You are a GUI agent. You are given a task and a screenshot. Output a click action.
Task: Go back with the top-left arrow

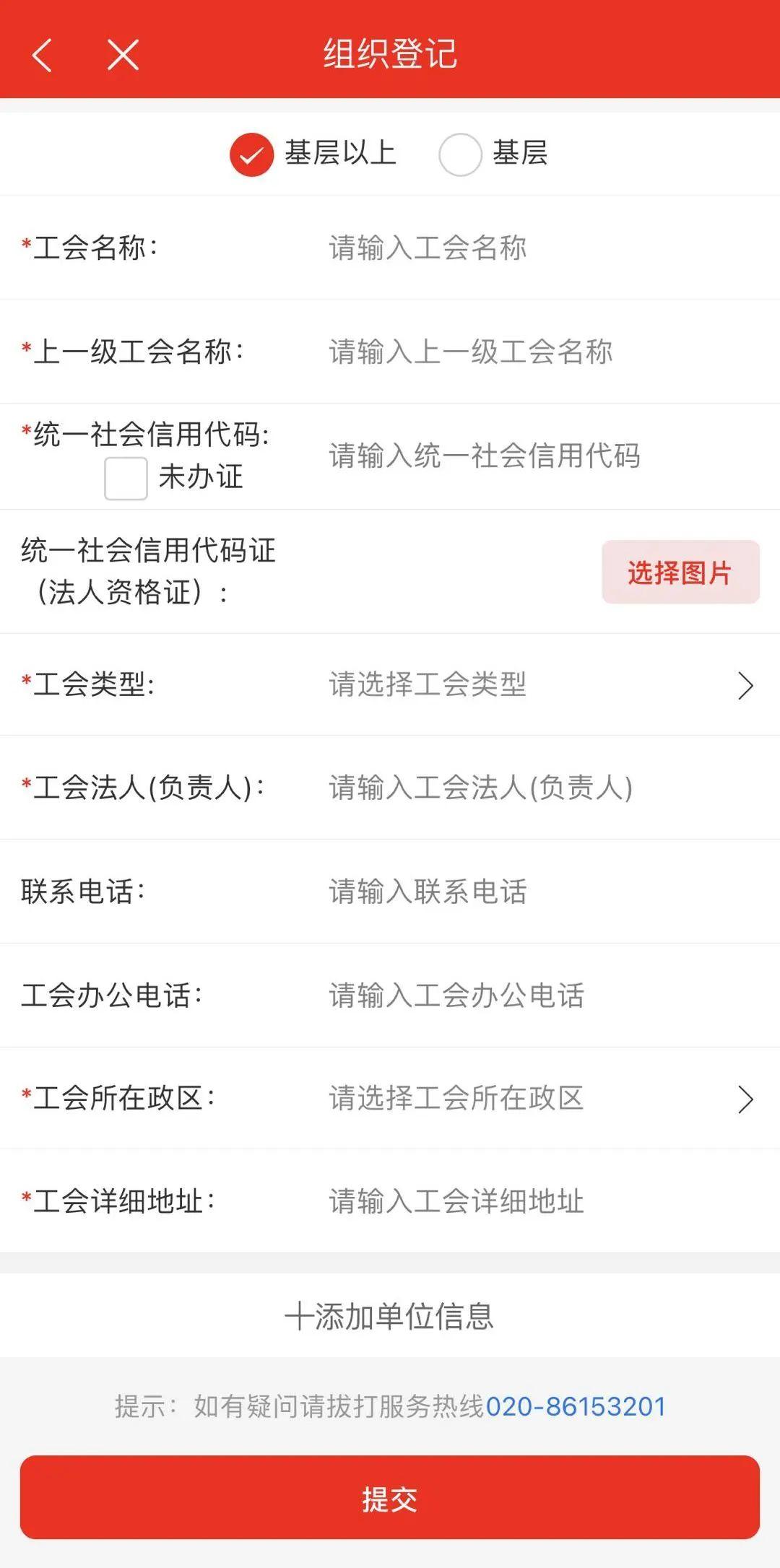43,55
